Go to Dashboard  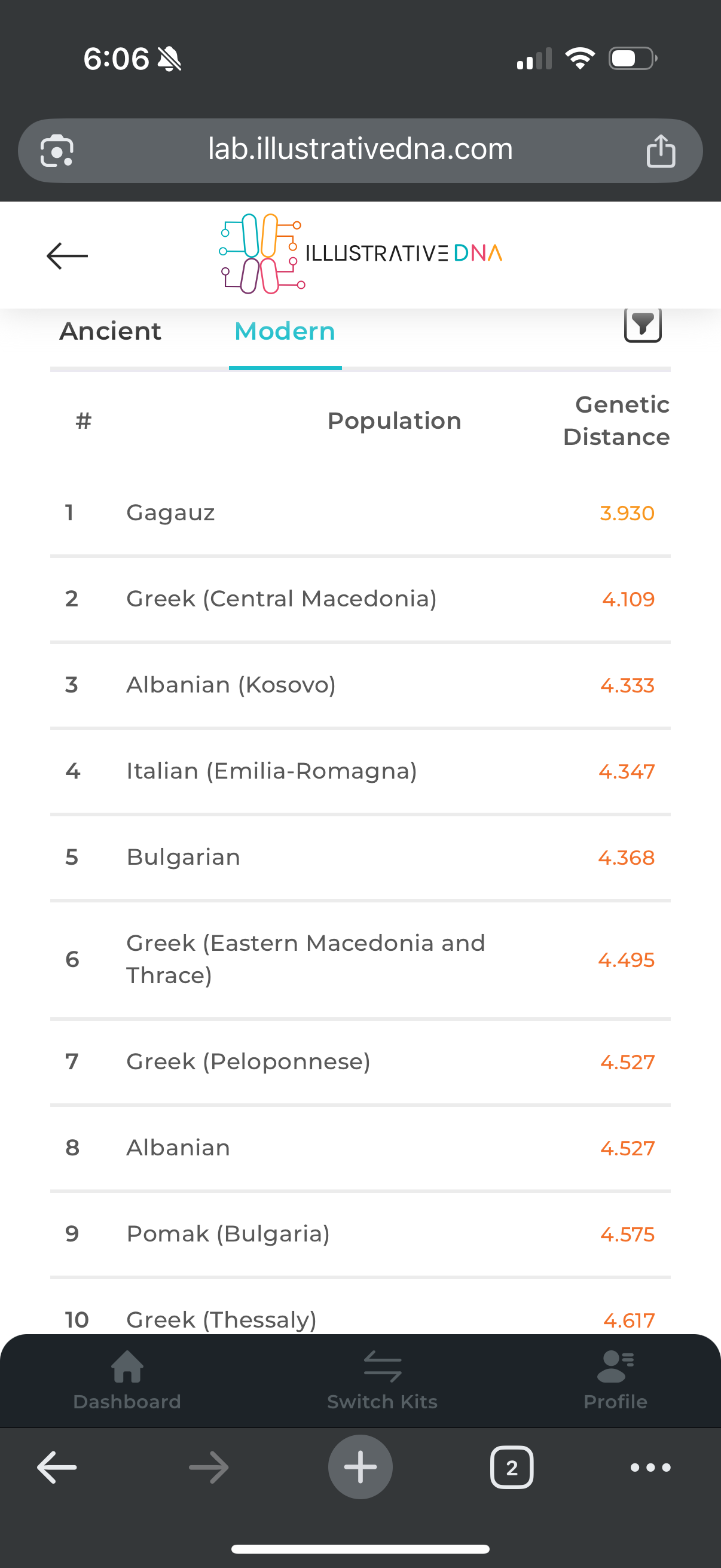127,1380
